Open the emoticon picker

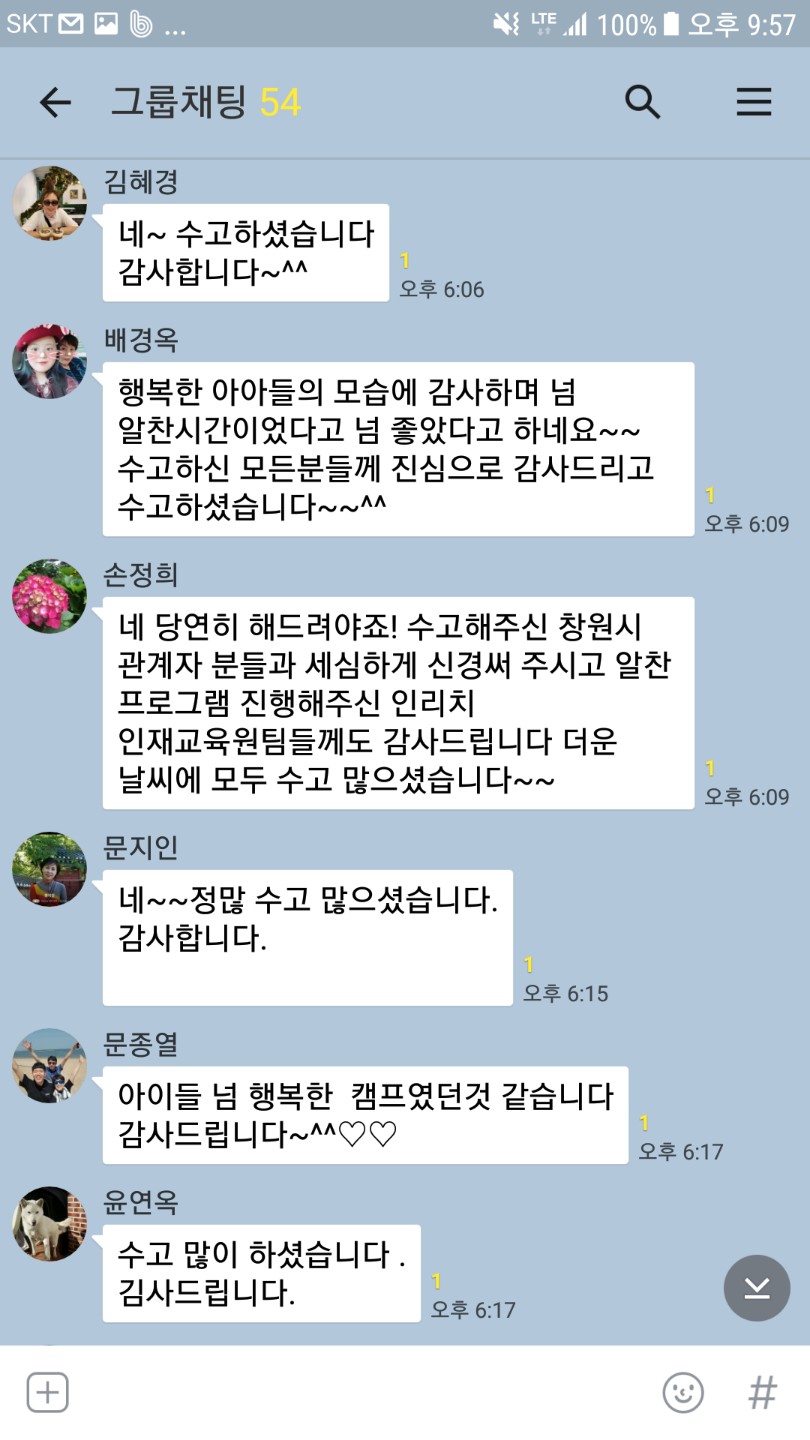coord(683,1392)
